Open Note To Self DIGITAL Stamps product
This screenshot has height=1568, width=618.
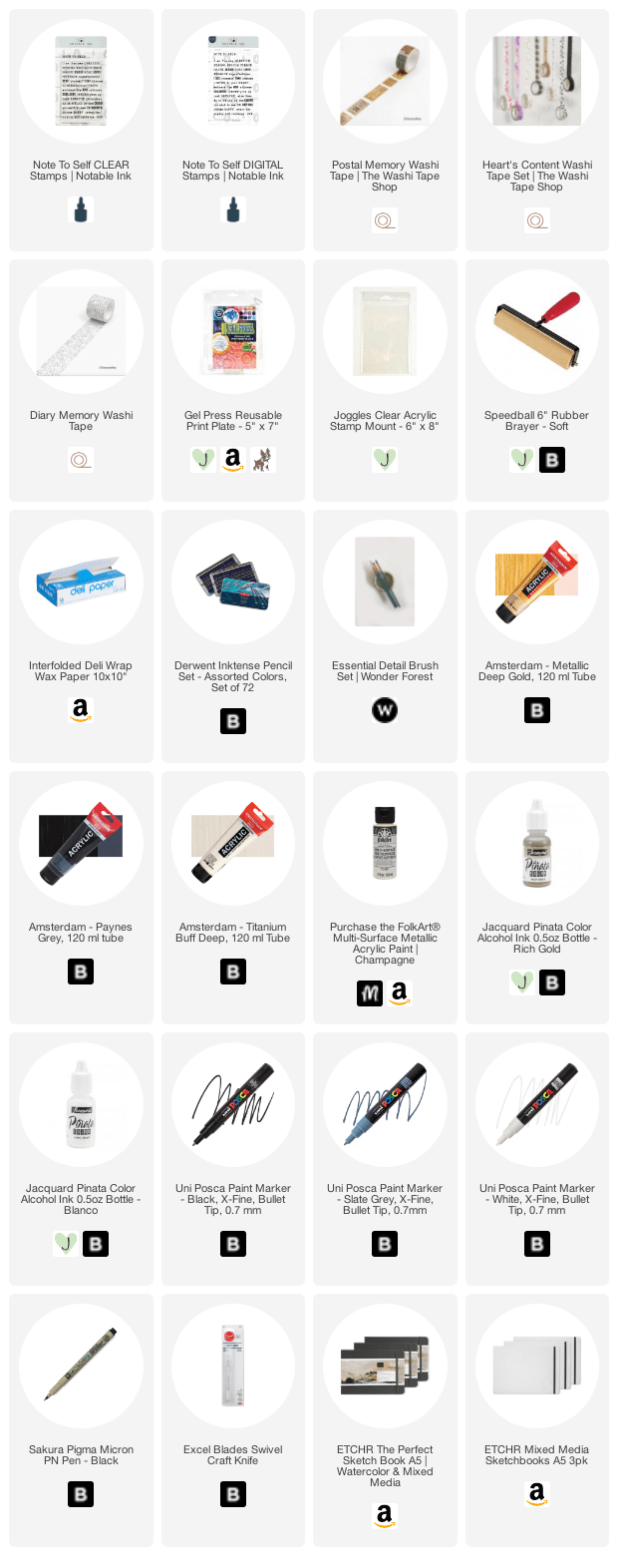[x=233, y=130]
